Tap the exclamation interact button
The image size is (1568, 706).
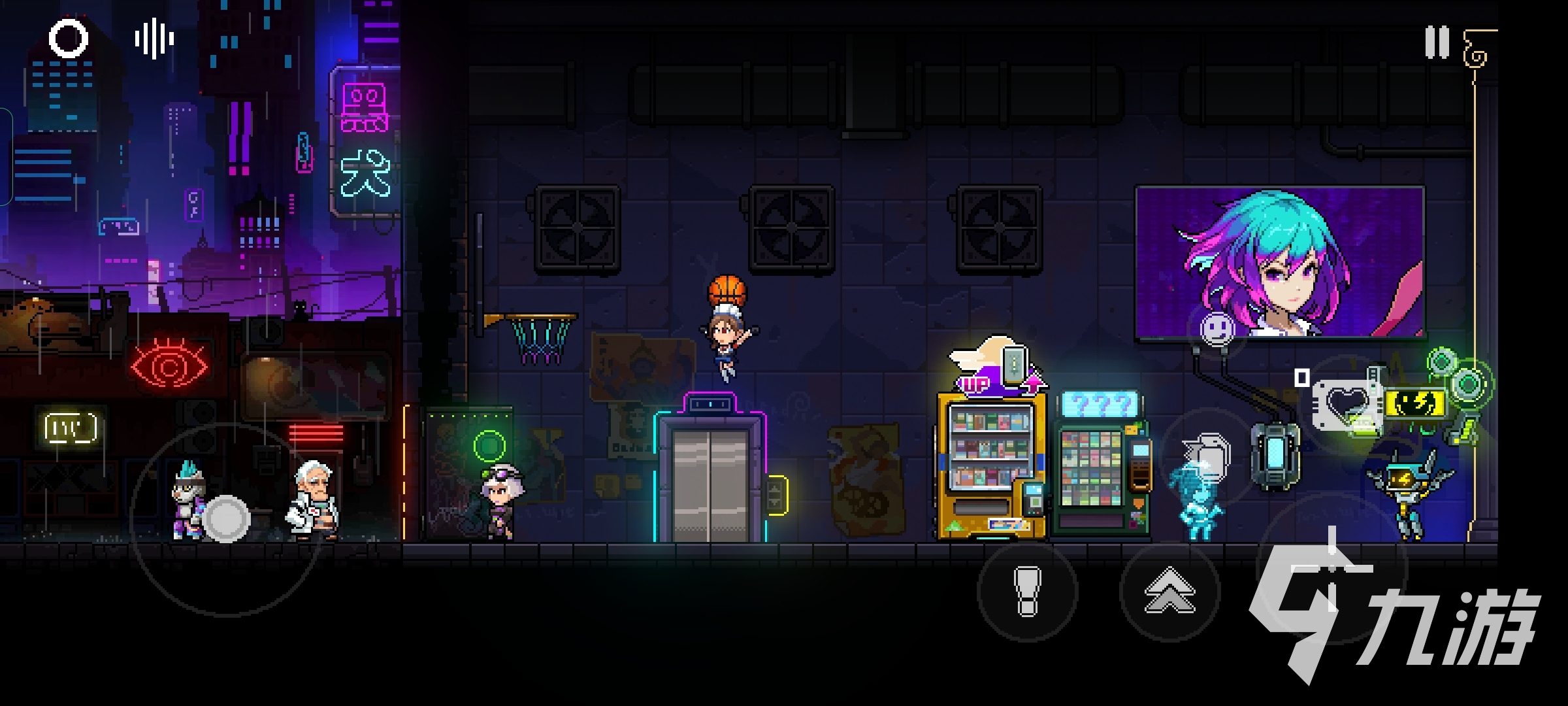pyautogui.click(x=1027, y=591)
